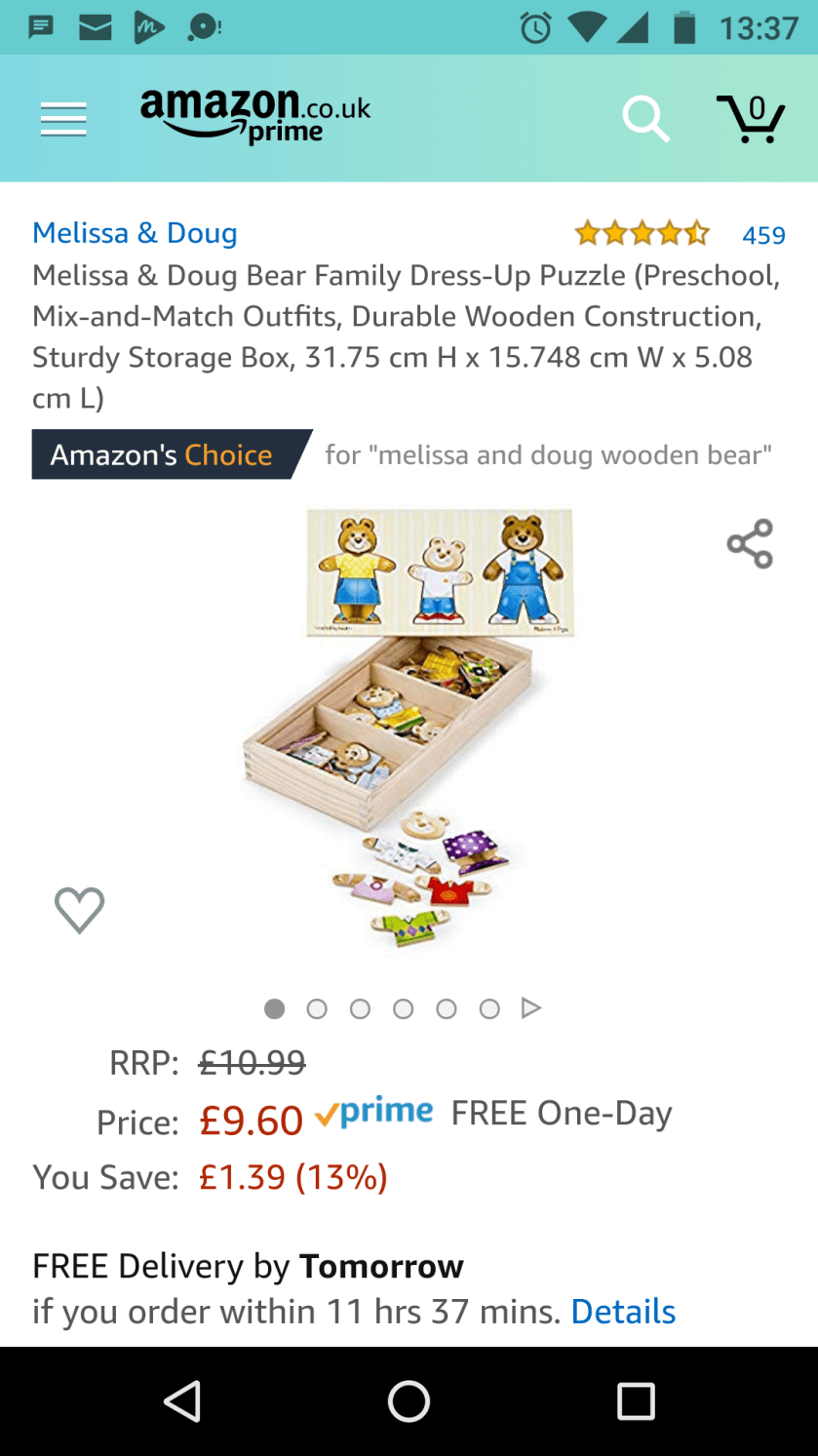The width and height of the screenshot is (818, 1456).
Task: Tap the Amazon.co.uk Prime logo
Action: [x=255, y=115]
